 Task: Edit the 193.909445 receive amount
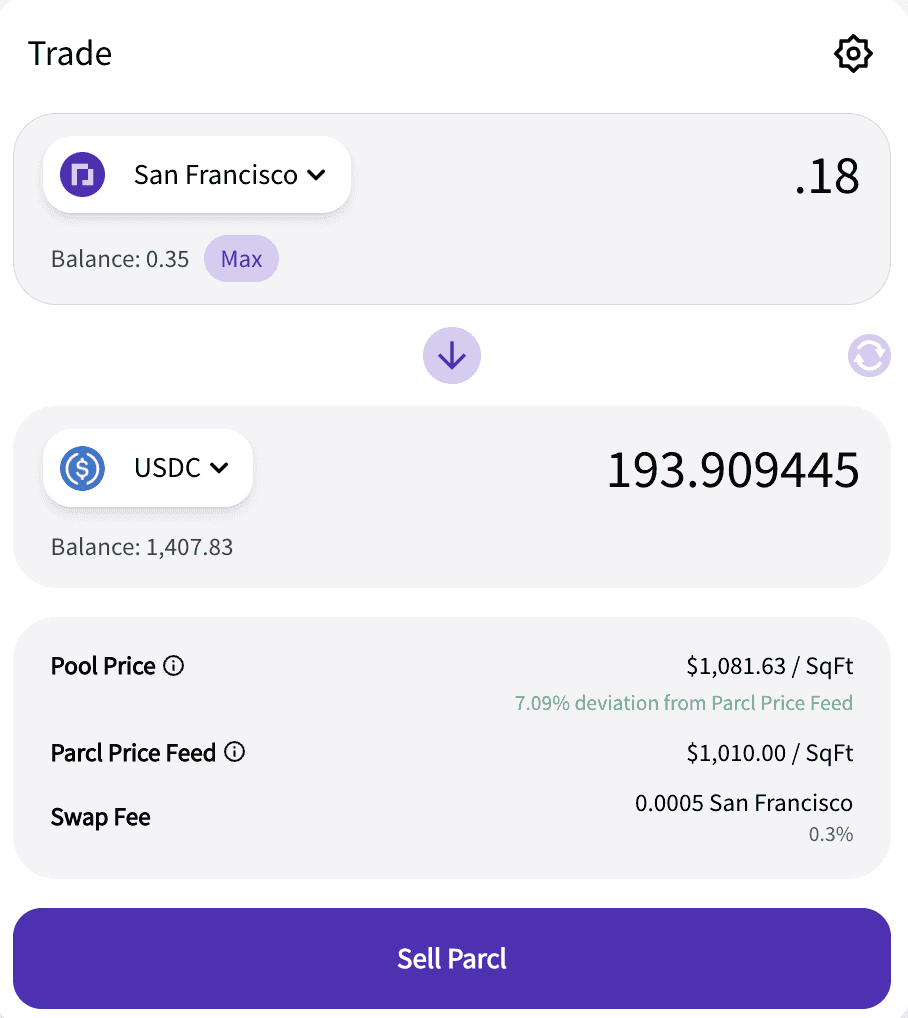(x=733, y=469)
